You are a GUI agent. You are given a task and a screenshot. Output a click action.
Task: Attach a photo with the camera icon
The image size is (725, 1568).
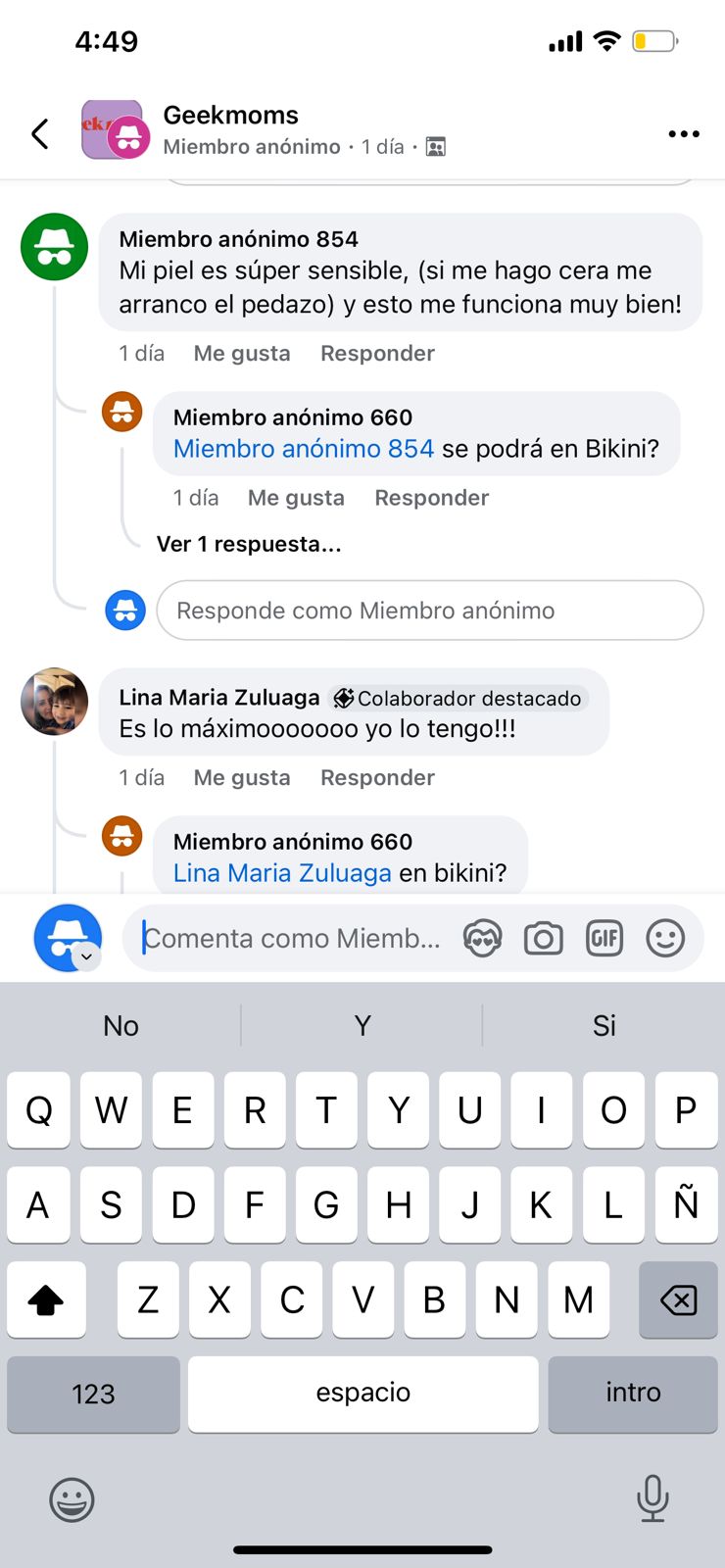544,939
